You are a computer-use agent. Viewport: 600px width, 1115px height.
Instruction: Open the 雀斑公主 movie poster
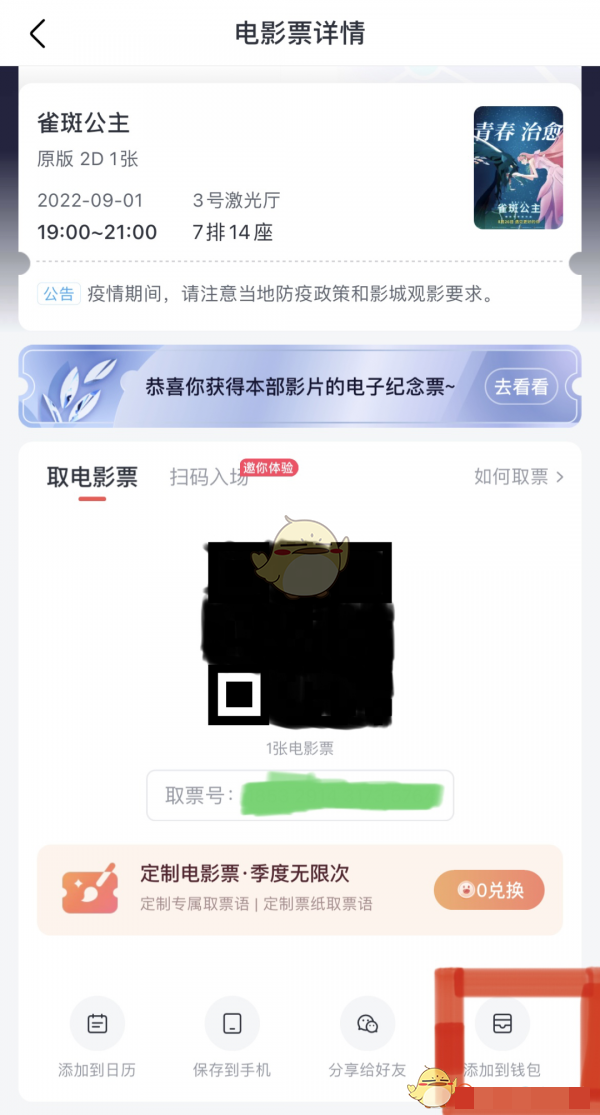click(518, 168)
